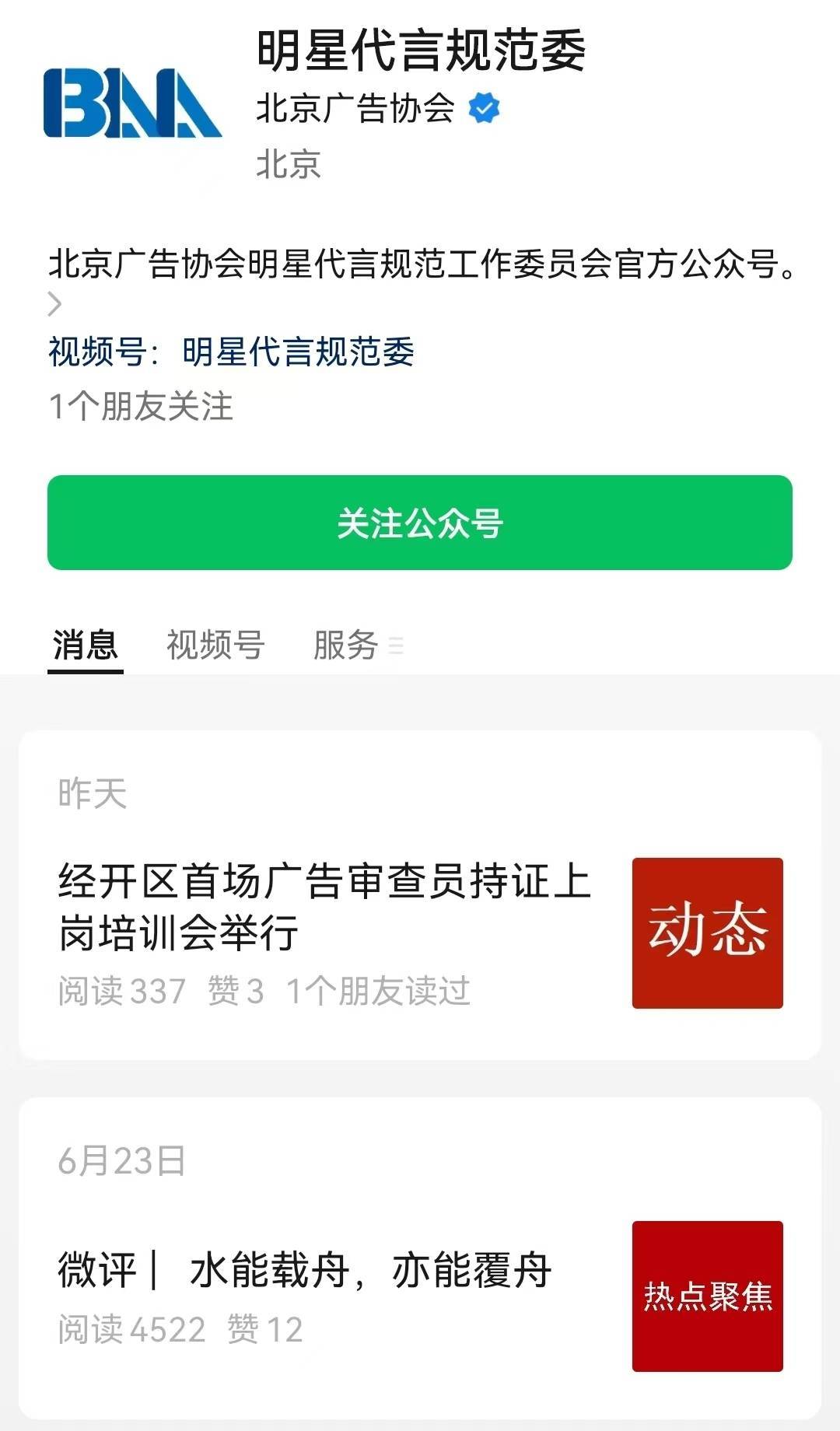Expand the account description chevron
The image size is (840, 1431).
click(x=54, y=304)
